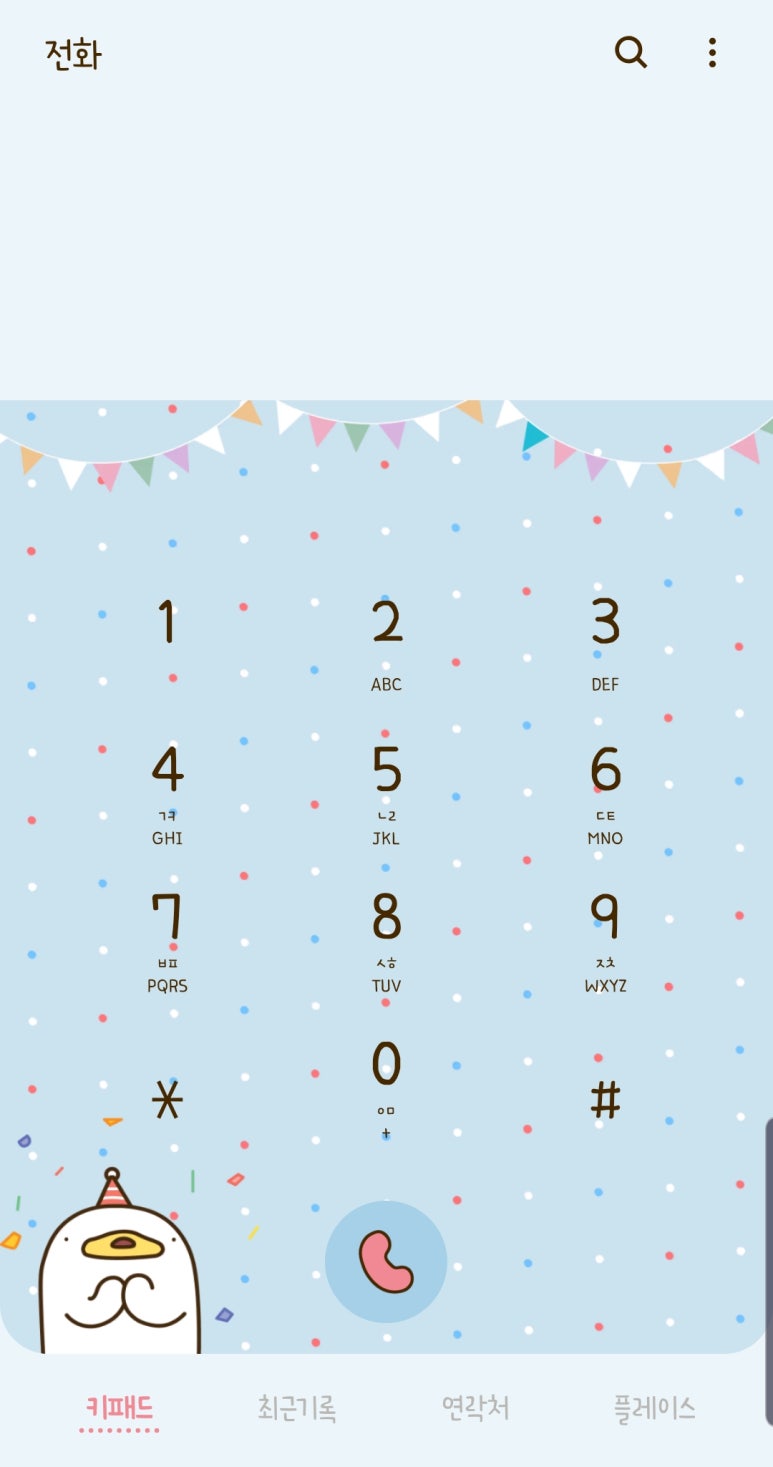
Task: Place a call with the pink phone button
Action: pos(386,1262)
